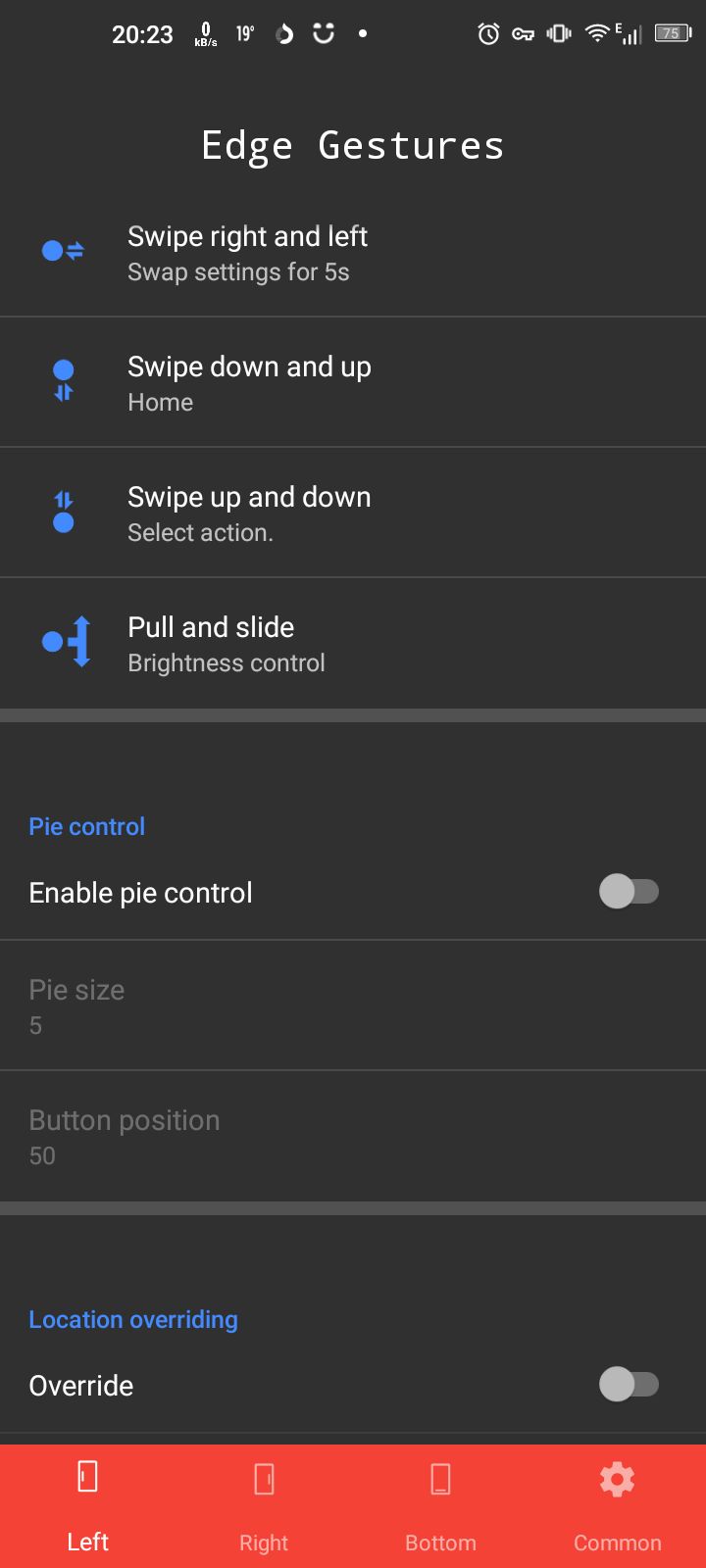
Task: Select action for Swipe up and down
Action: coord(353,514)
